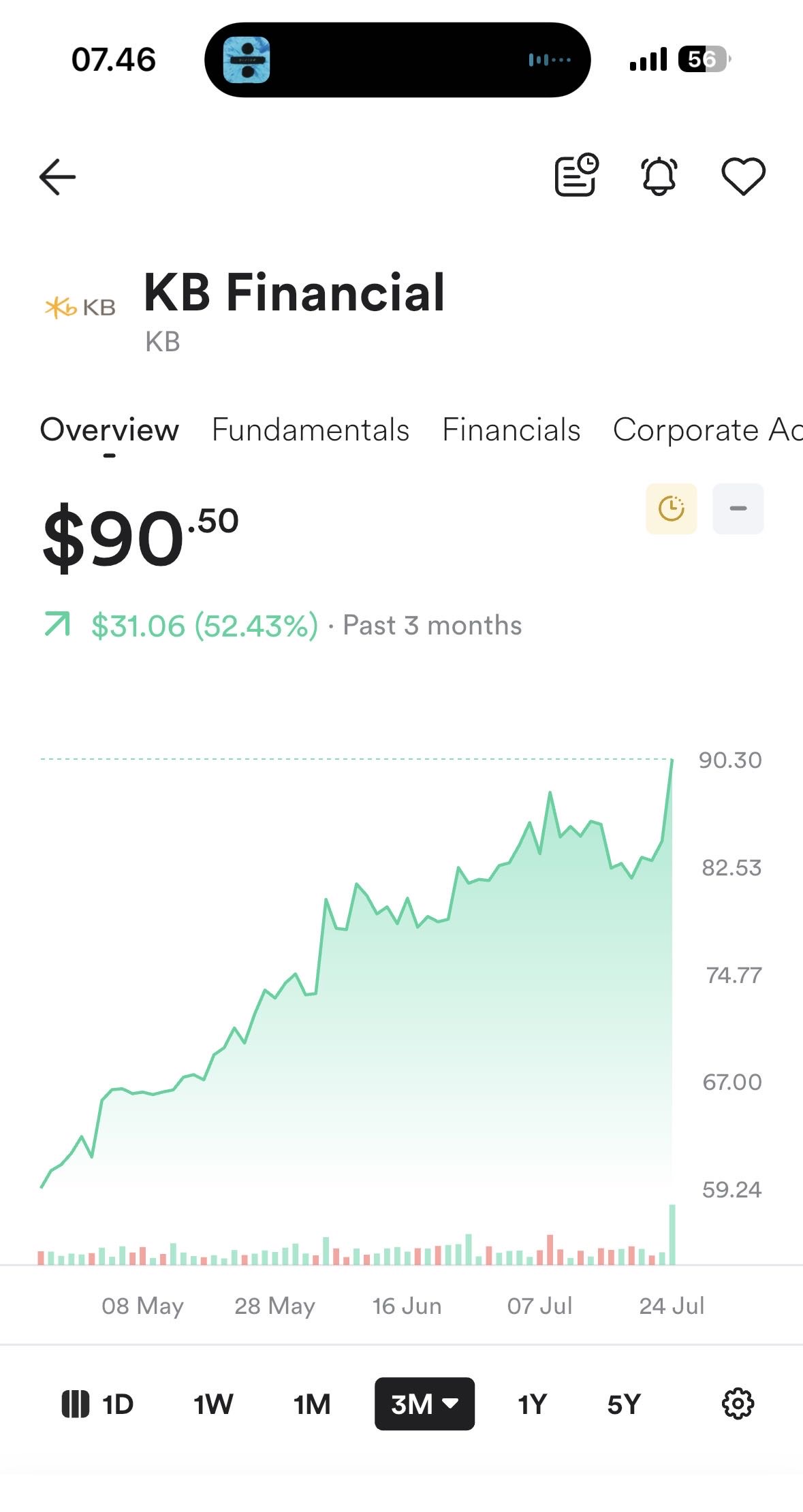Select the Overview tab
Image resolution: width=803 pixels, height=1512 pixels.
[110, 430]
